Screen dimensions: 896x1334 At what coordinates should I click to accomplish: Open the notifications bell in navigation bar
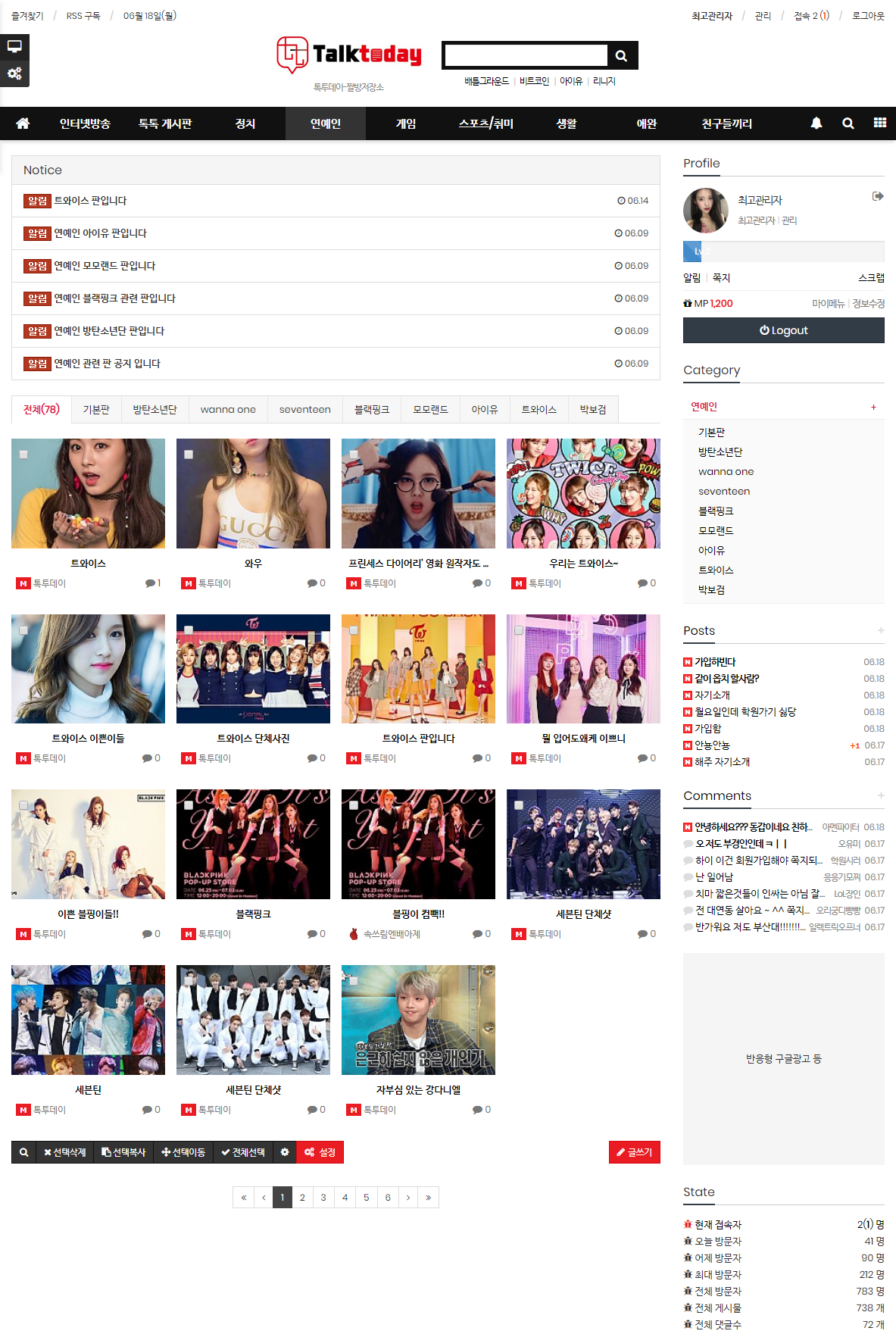[816, 123]
